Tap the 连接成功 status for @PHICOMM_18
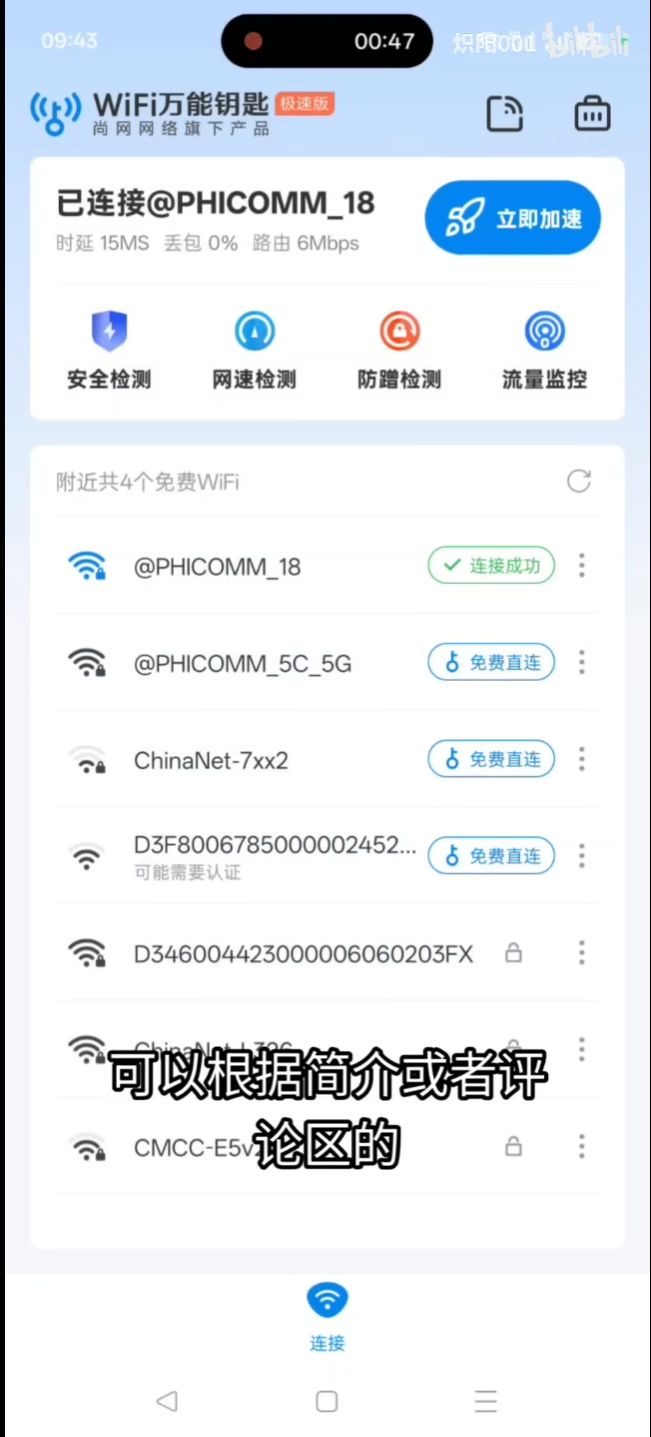The width and height of the screenshot is (651, 1437). tap(491, 566)
